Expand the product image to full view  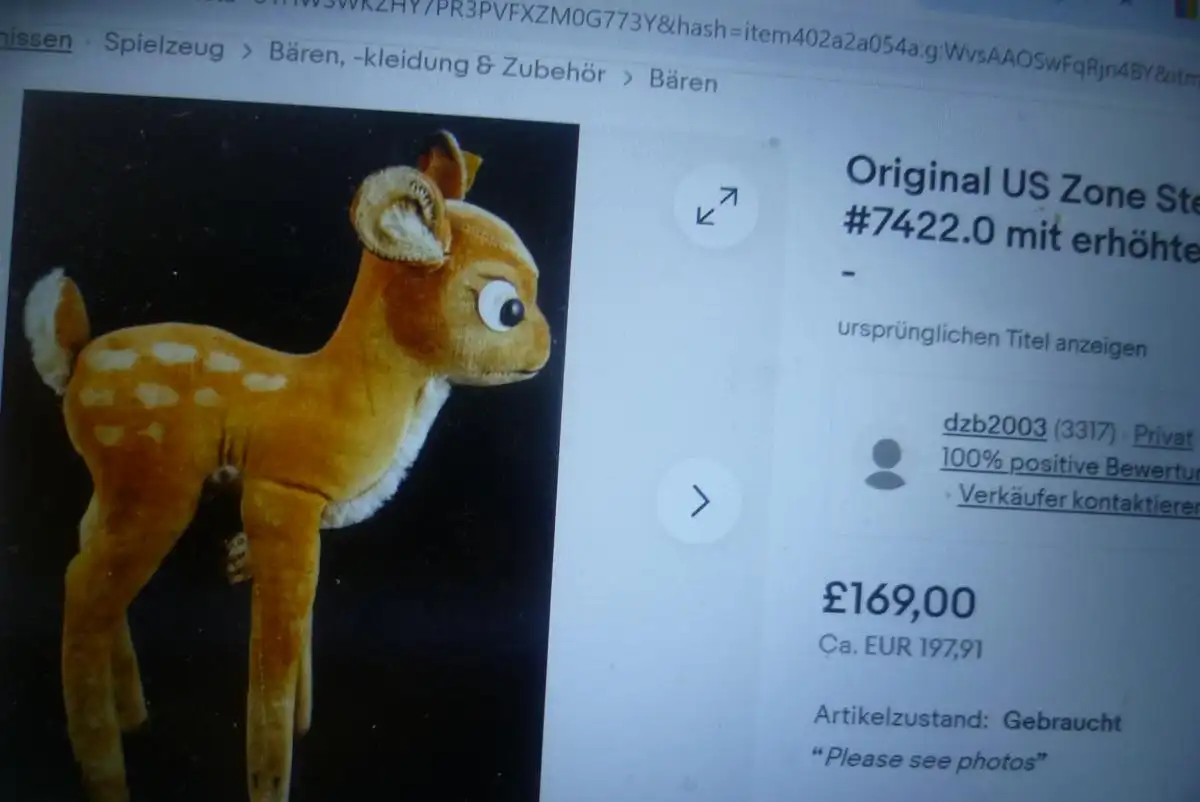716,206
